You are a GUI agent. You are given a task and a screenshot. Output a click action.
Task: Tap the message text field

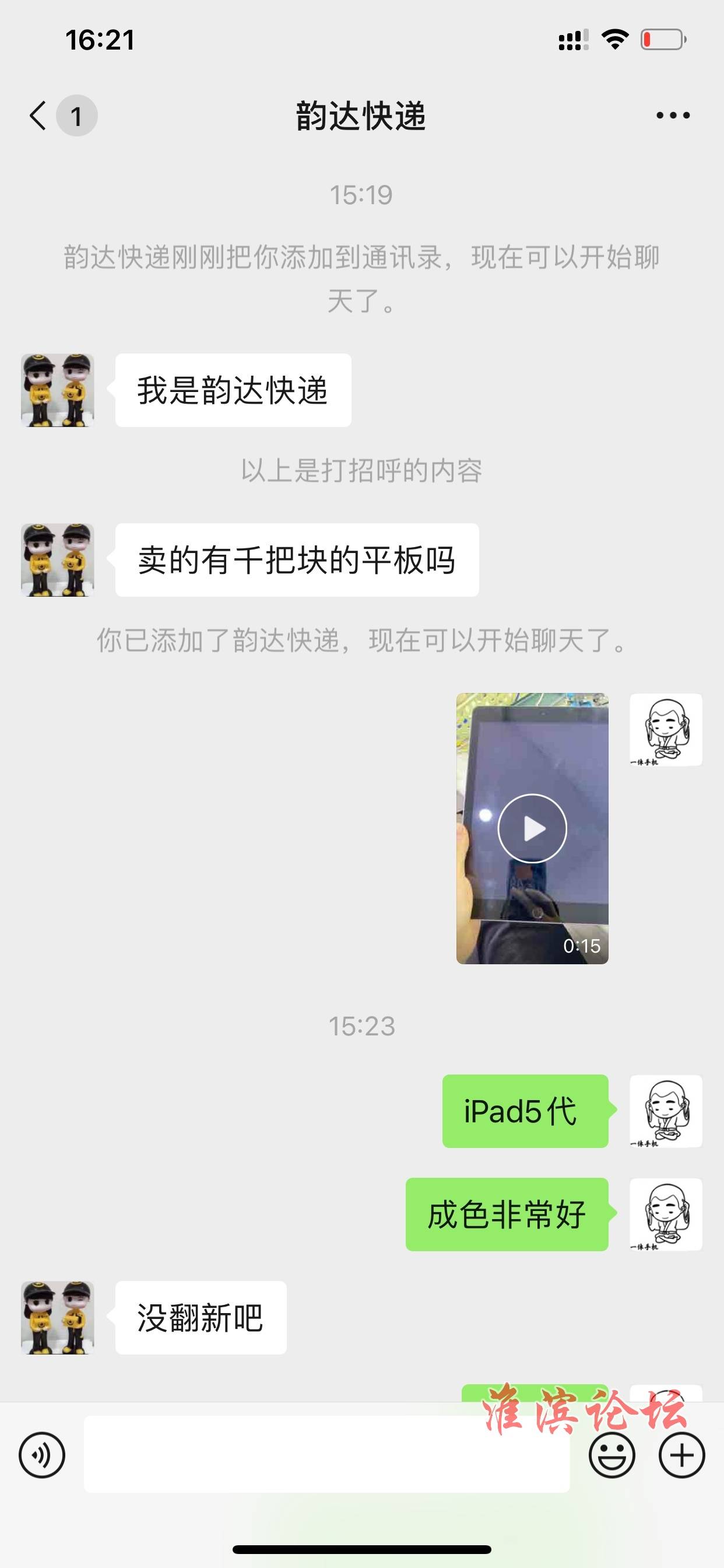click(x=326, y=1454)
